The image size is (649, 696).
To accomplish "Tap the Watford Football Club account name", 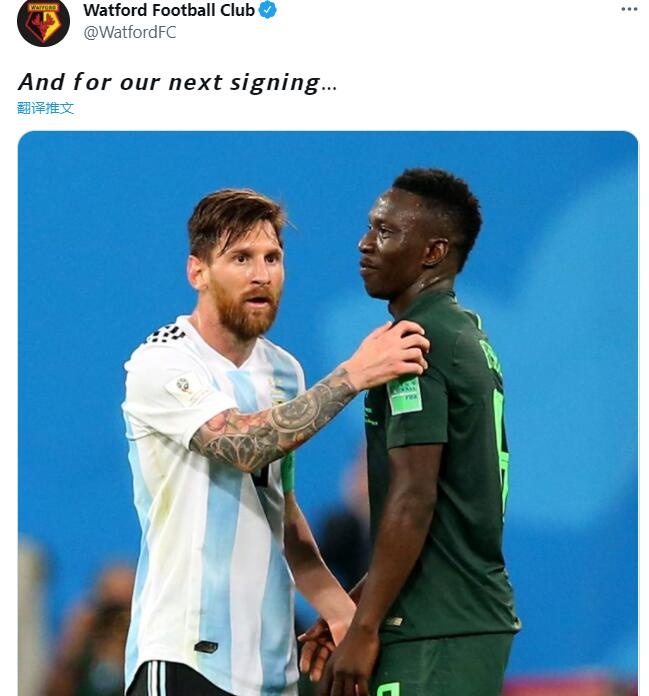I will (168, 10).
